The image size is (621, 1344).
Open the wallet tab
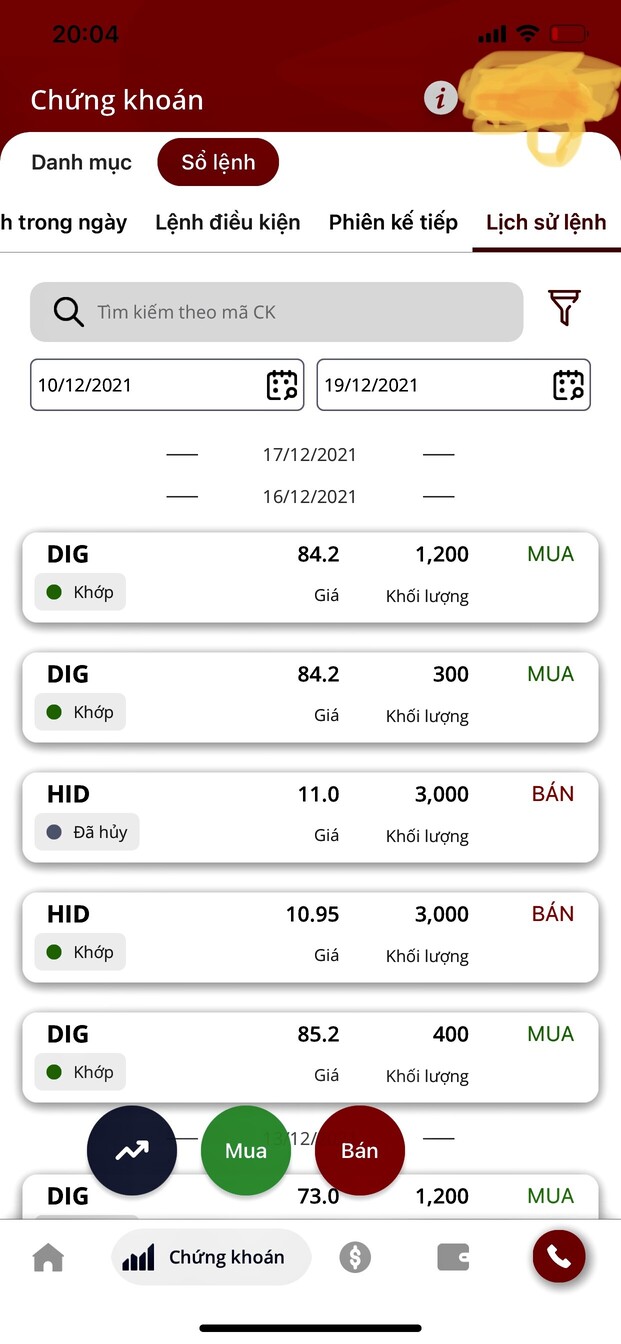453,1257
